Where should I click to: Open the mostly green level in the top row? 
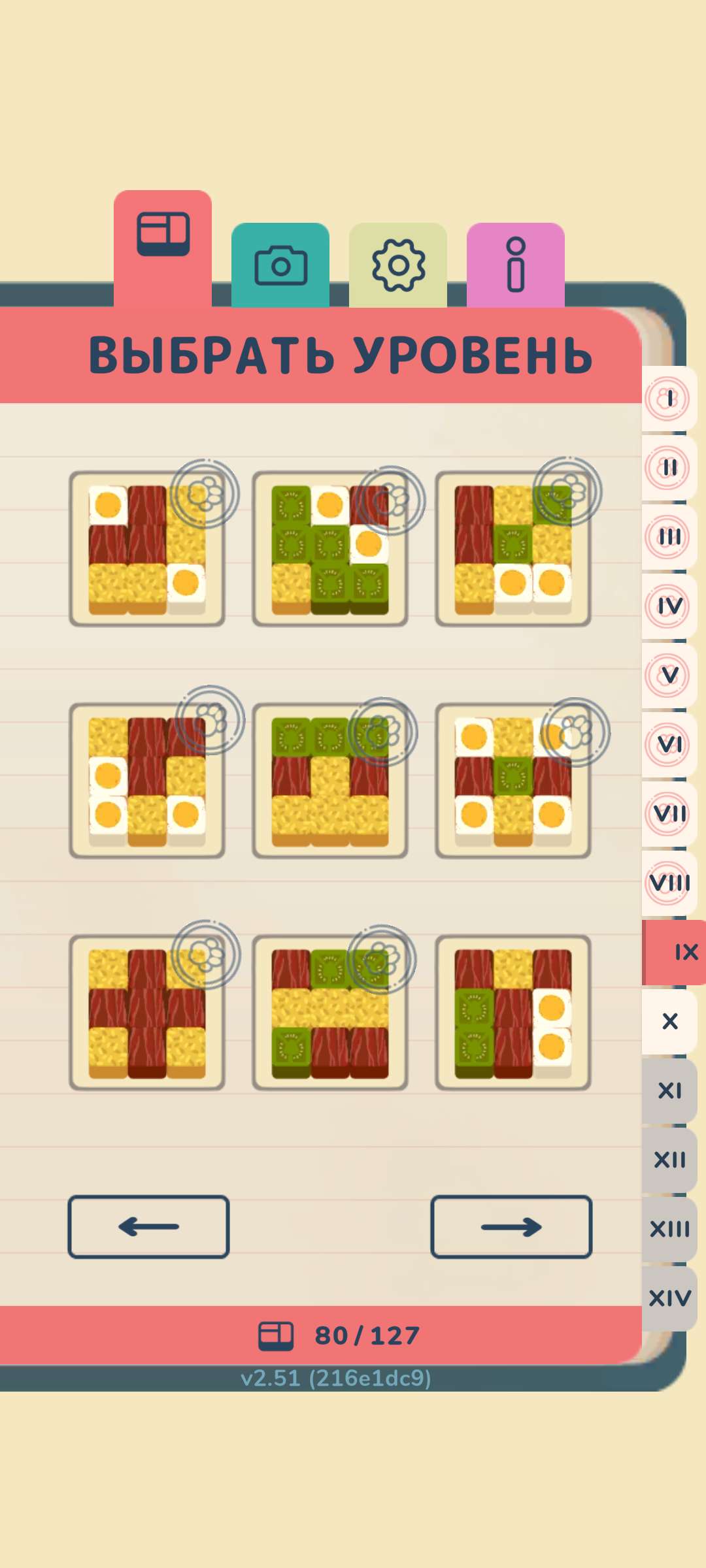tap(330, 549)
